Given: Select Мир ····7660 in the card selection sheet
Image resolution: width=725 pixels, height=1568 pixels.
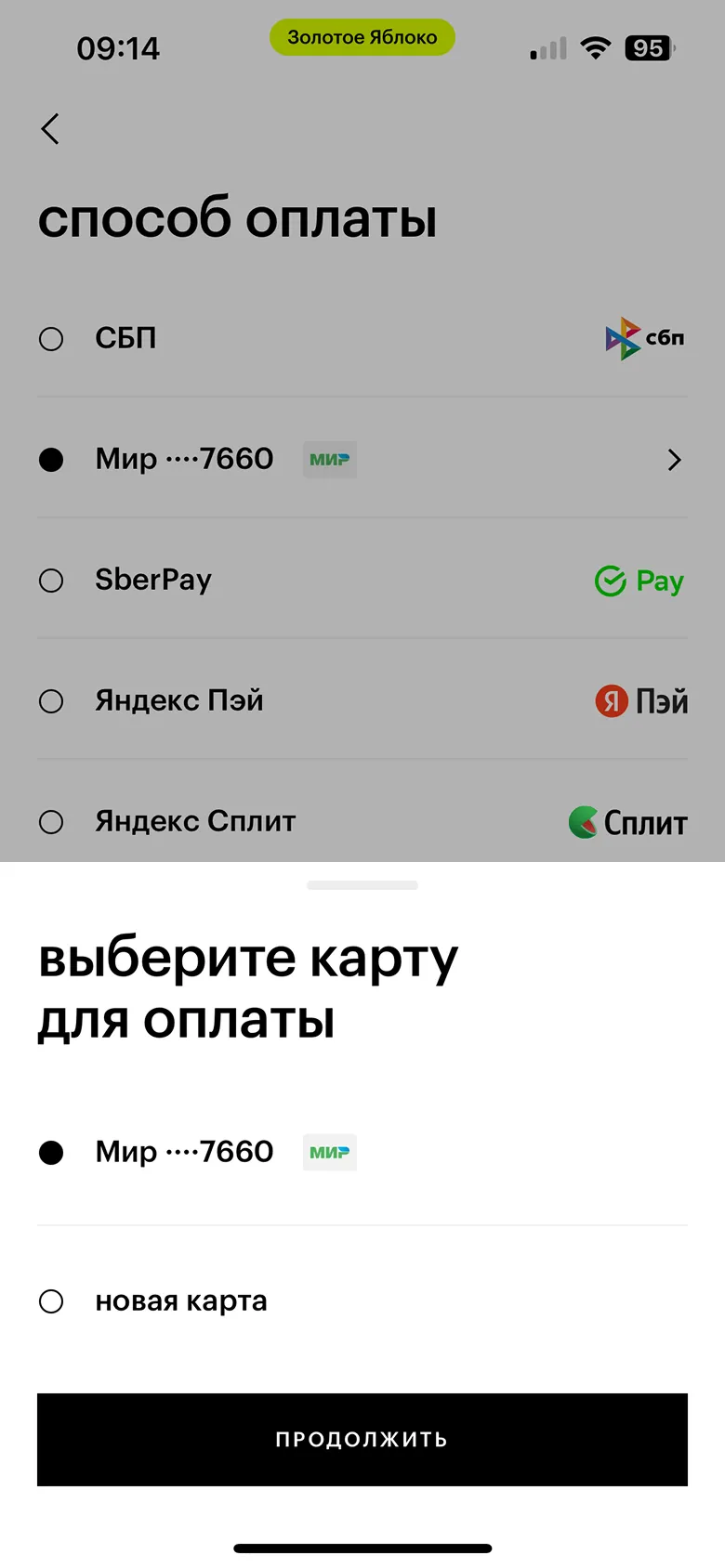Looking at the screenshot, I should pyautogui.click(x=362, y=1152).
